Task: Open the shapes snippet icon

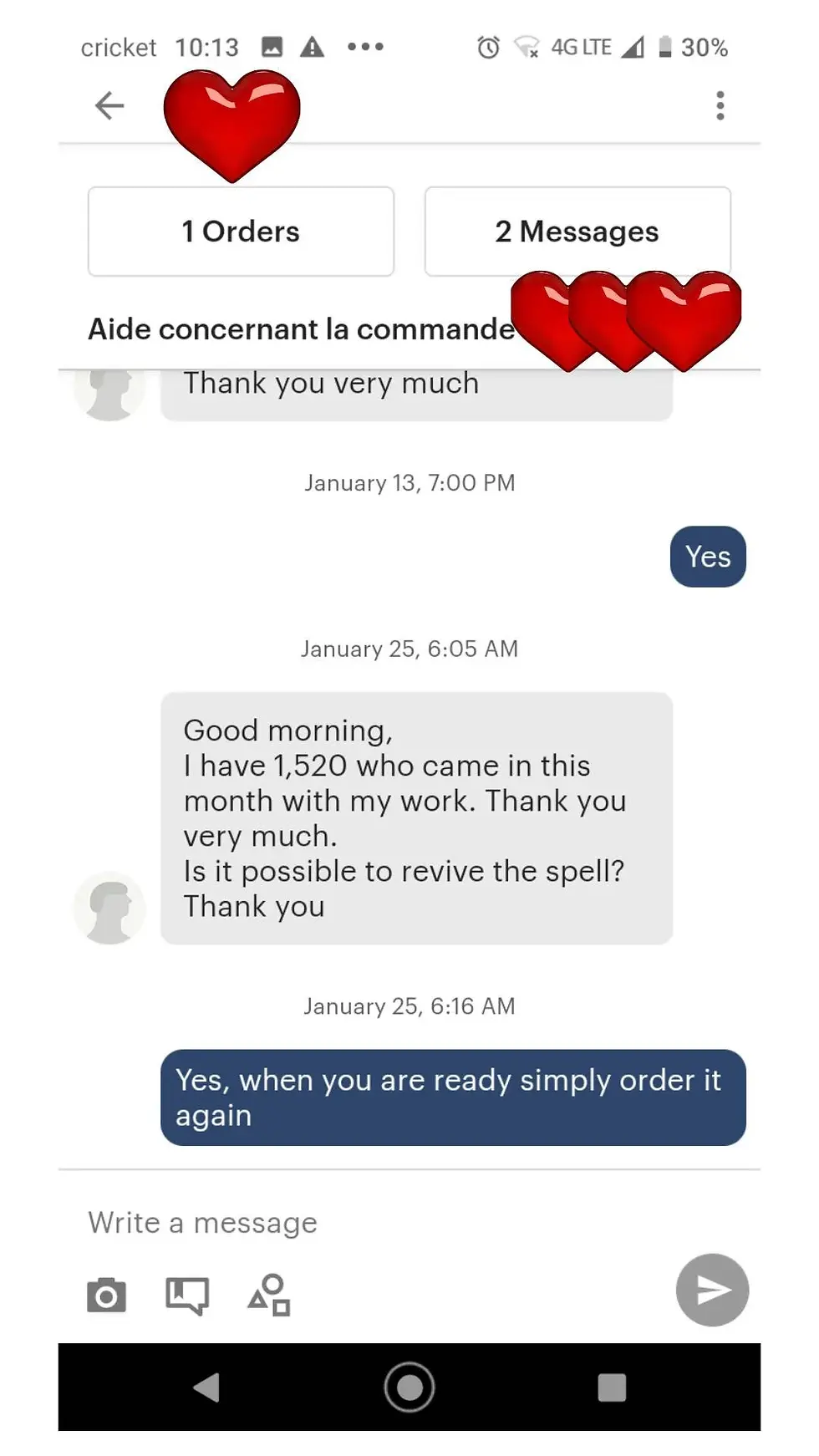Action: 269,1296
